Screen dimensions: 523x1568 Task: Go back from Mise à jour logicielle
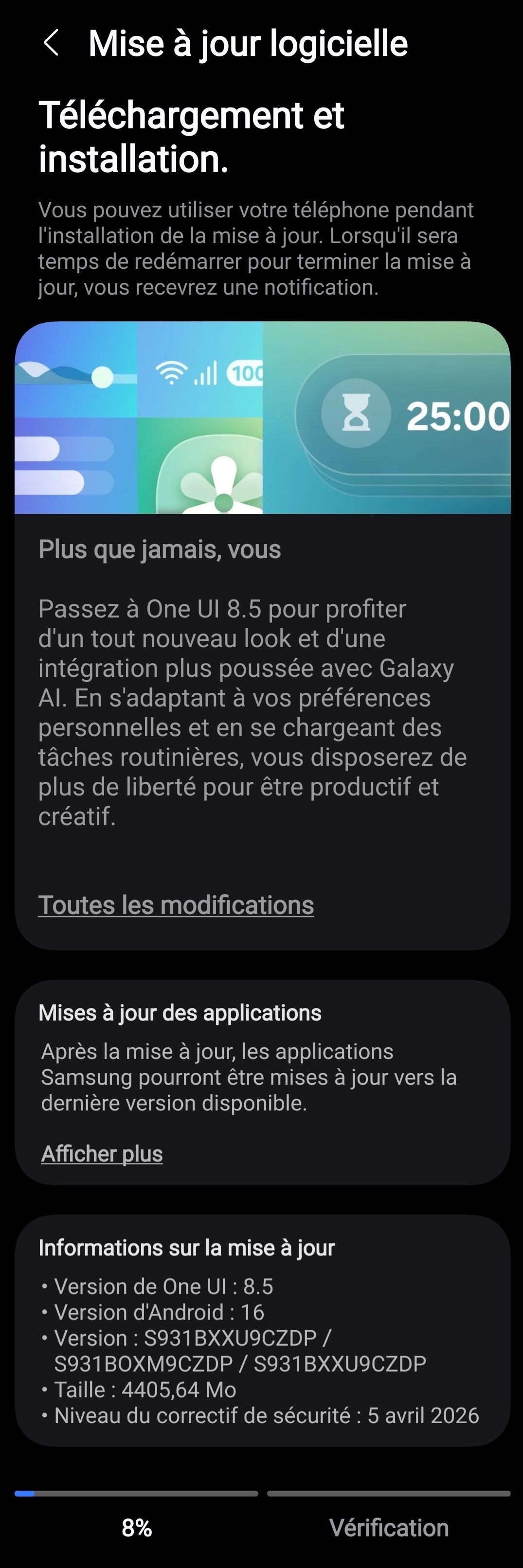(52, 43)
